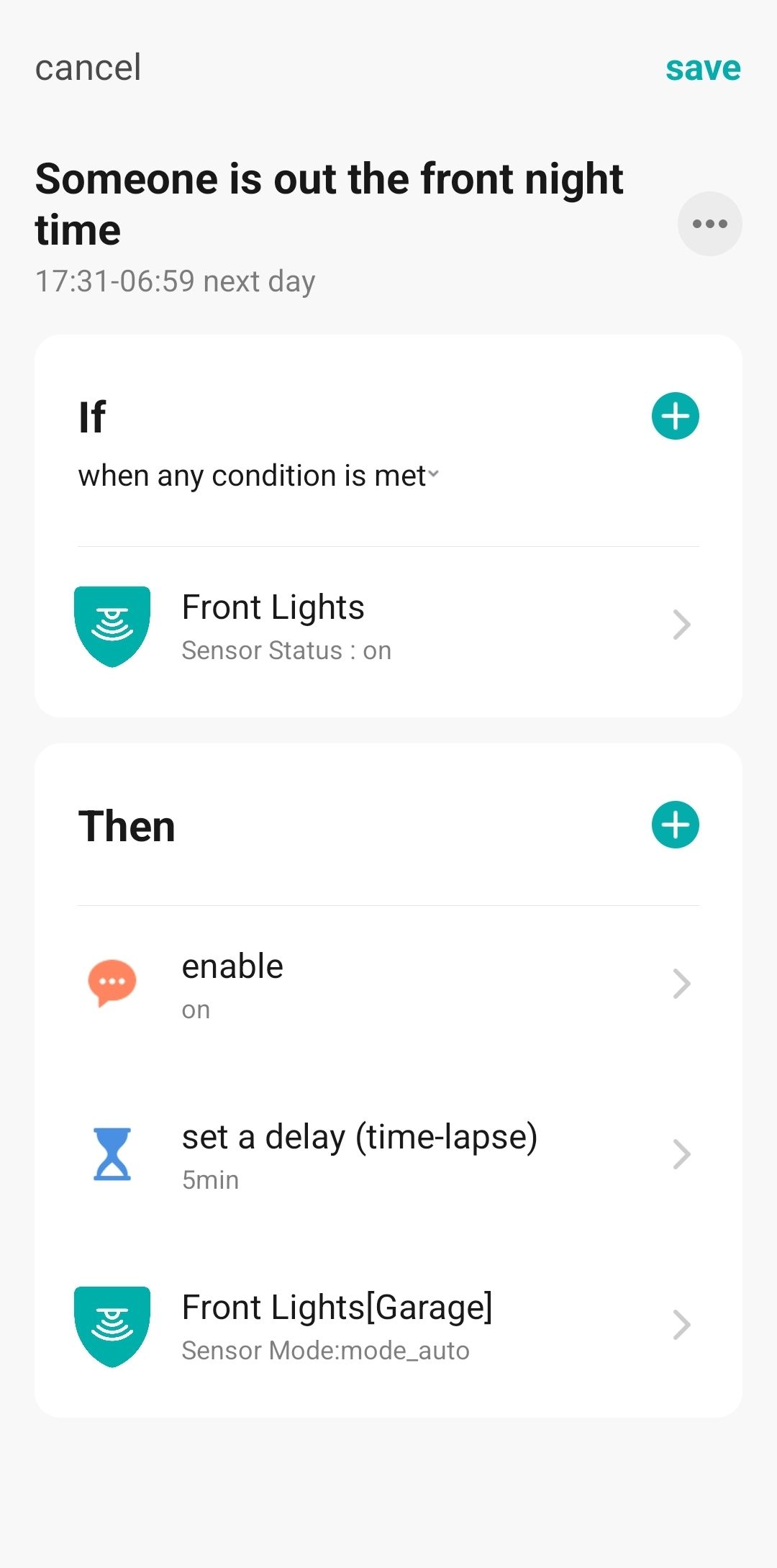
Task: Expand the set a delay action
Action: coord(681,1155)
